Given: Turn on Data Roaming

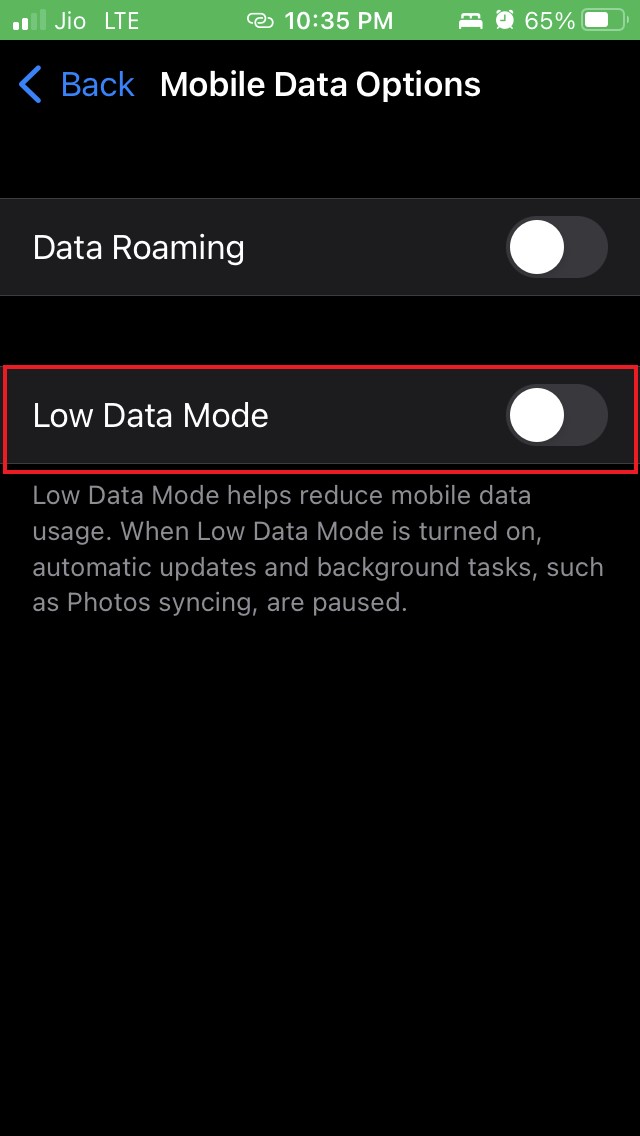Looking at the screenshot, I should point(556,247).
